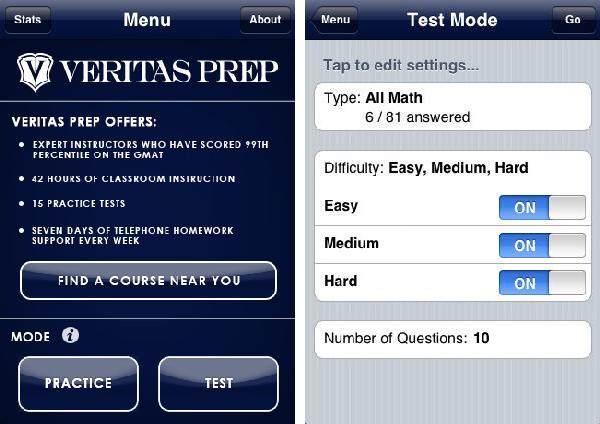Tap Go to begin the test

(573, 19)
